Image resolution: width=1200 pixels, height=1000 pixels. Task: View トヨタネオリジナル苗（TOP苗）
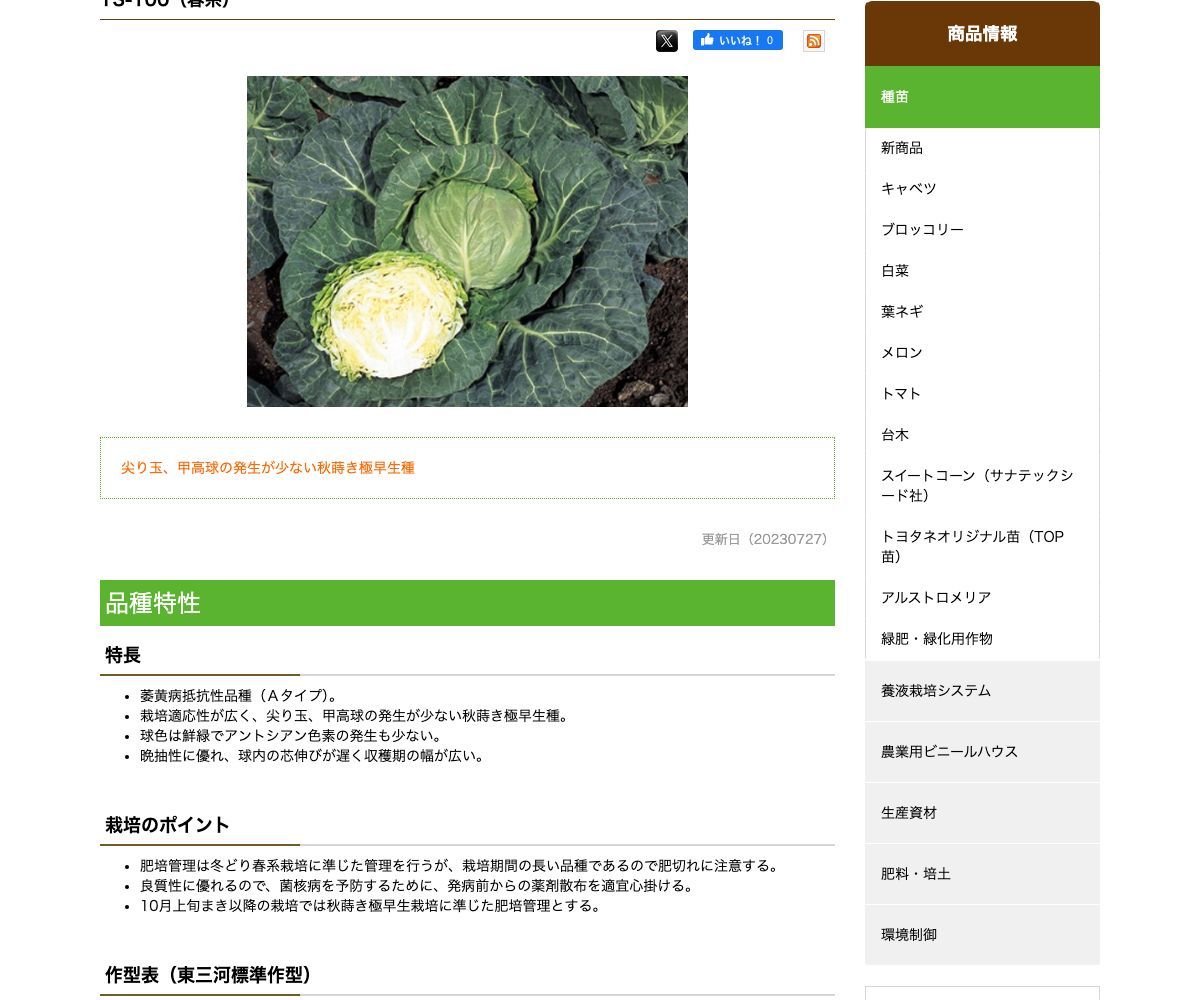pos(971,547)
